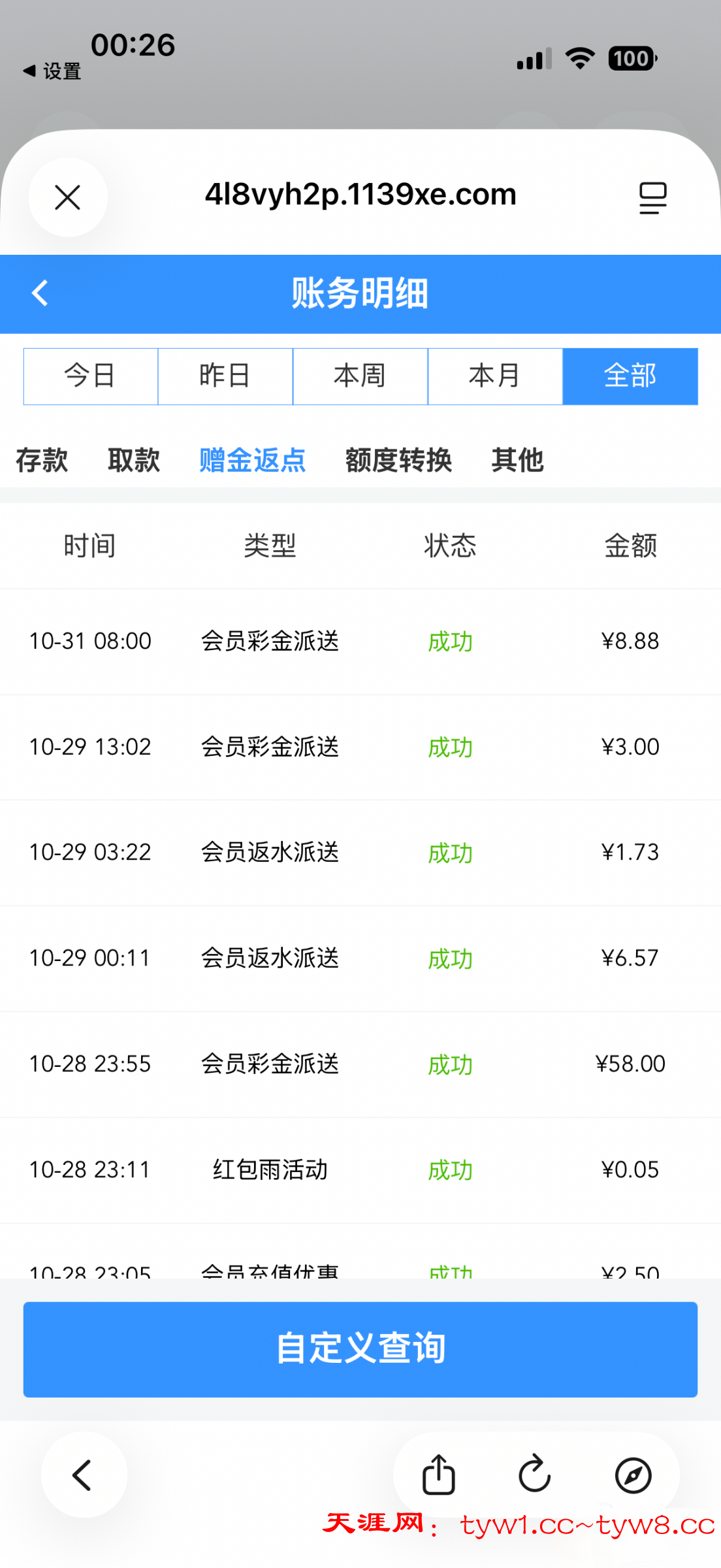This screenshot has width=721, height=1568.
Task: Open in Safari compass icon
Action: click(633, 1475)
